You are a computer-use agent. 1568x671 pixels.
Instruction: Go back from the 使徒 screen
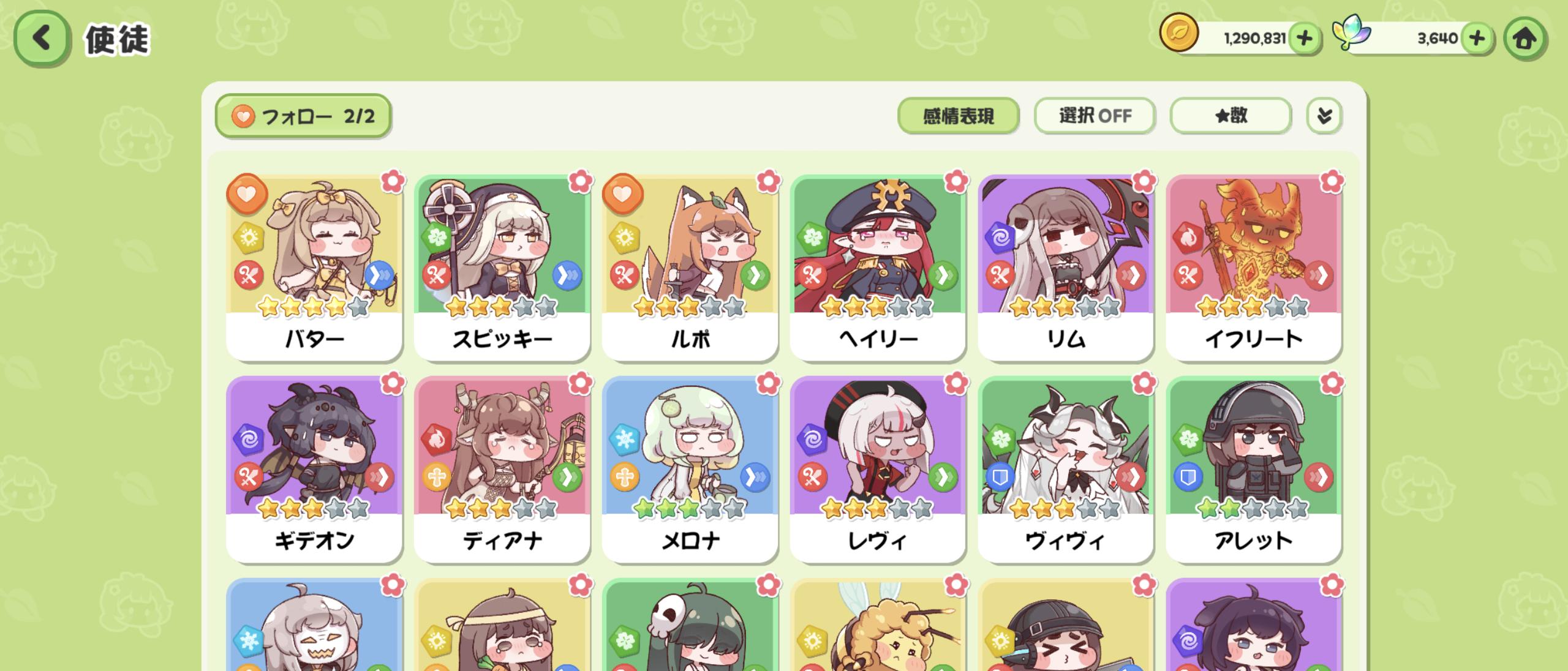pyautogui.click(x=41, y=39)
